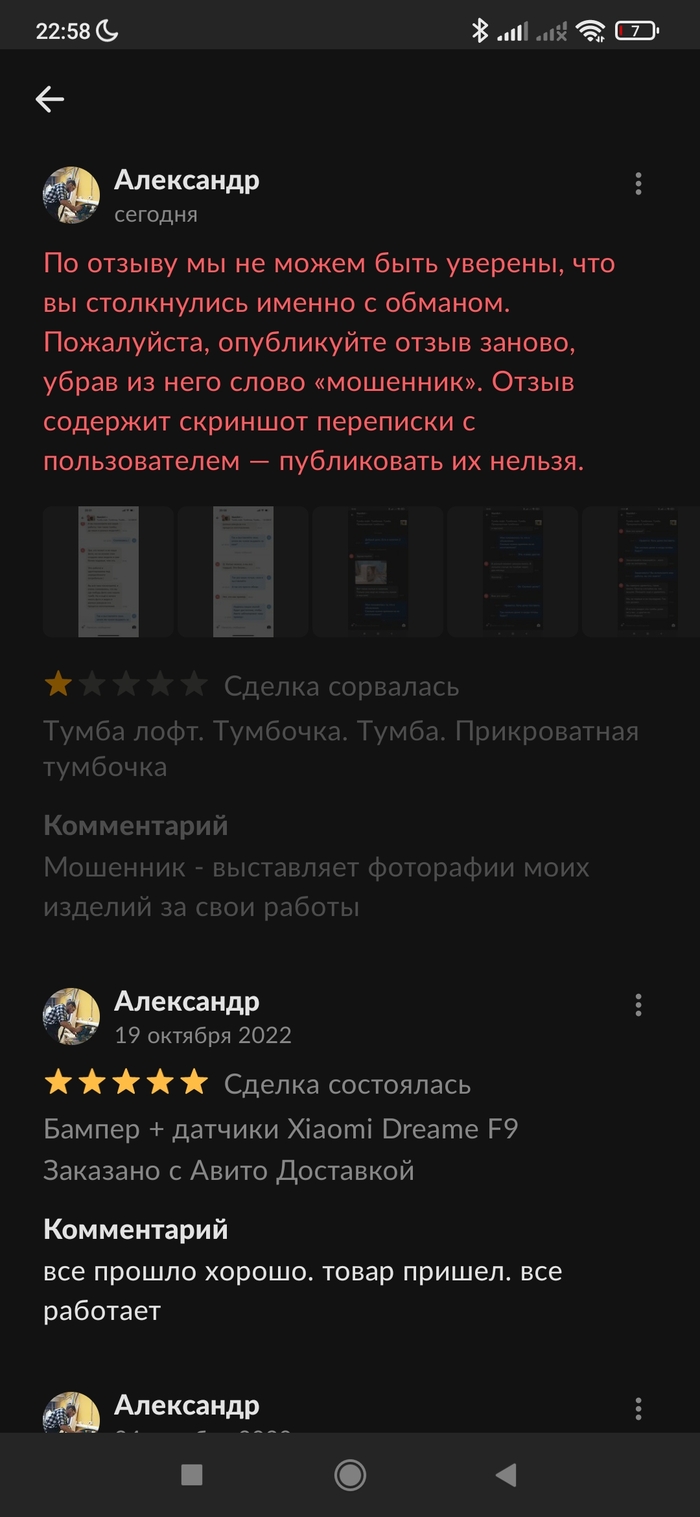The height and width of the screenshot is (1517, 700).
Task: Tap the system home button
Action: pyautogui.click(x=350, y=1475)
